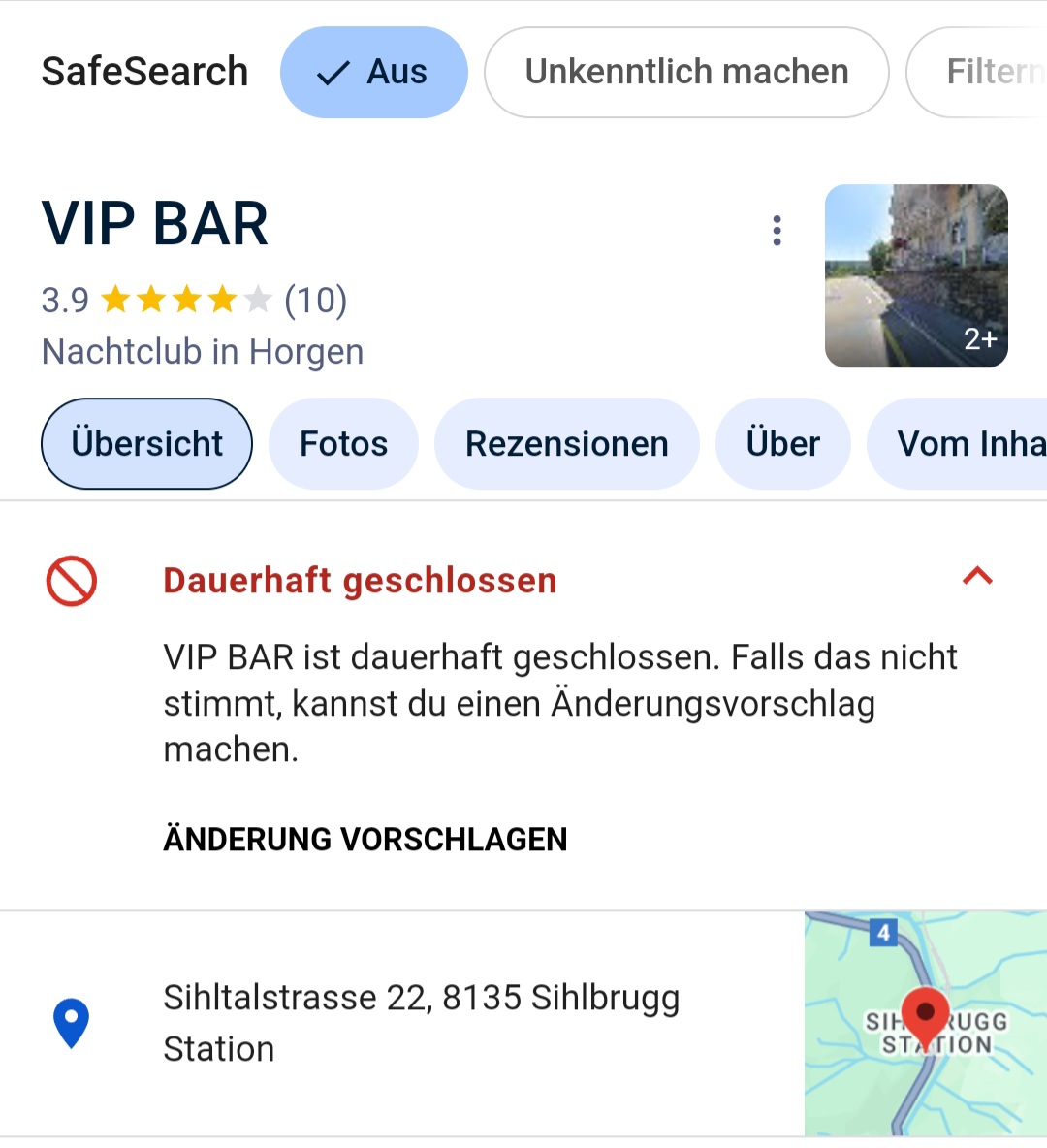Collapse the Dauerhaft geschlossen section
This screenshot has width=1047, height=1148.
(977, 577)
